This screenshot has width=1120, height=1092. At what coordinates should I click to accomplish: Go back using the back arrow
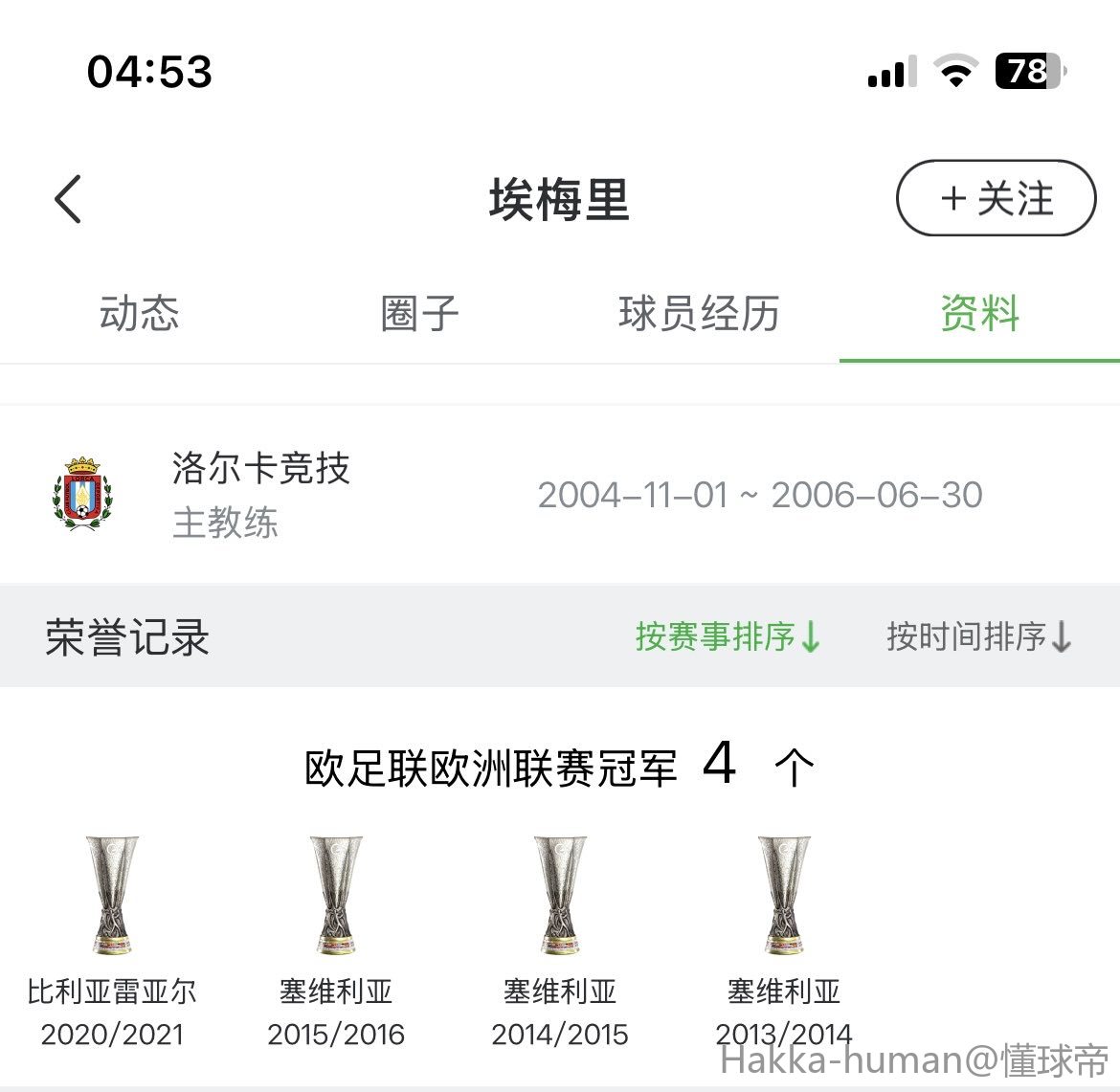click(x=69, y=200)
